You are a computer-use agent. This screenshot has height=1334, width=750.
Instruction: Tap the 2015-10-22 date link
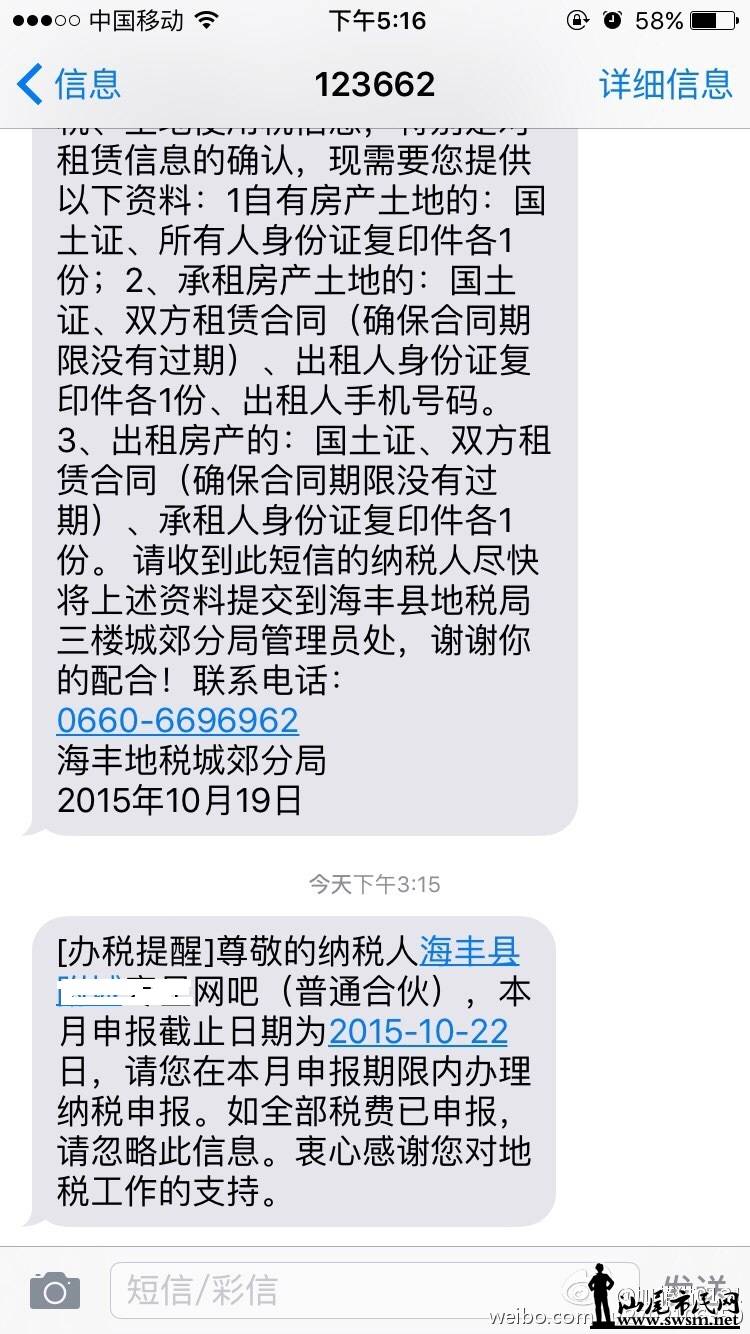418,1030
